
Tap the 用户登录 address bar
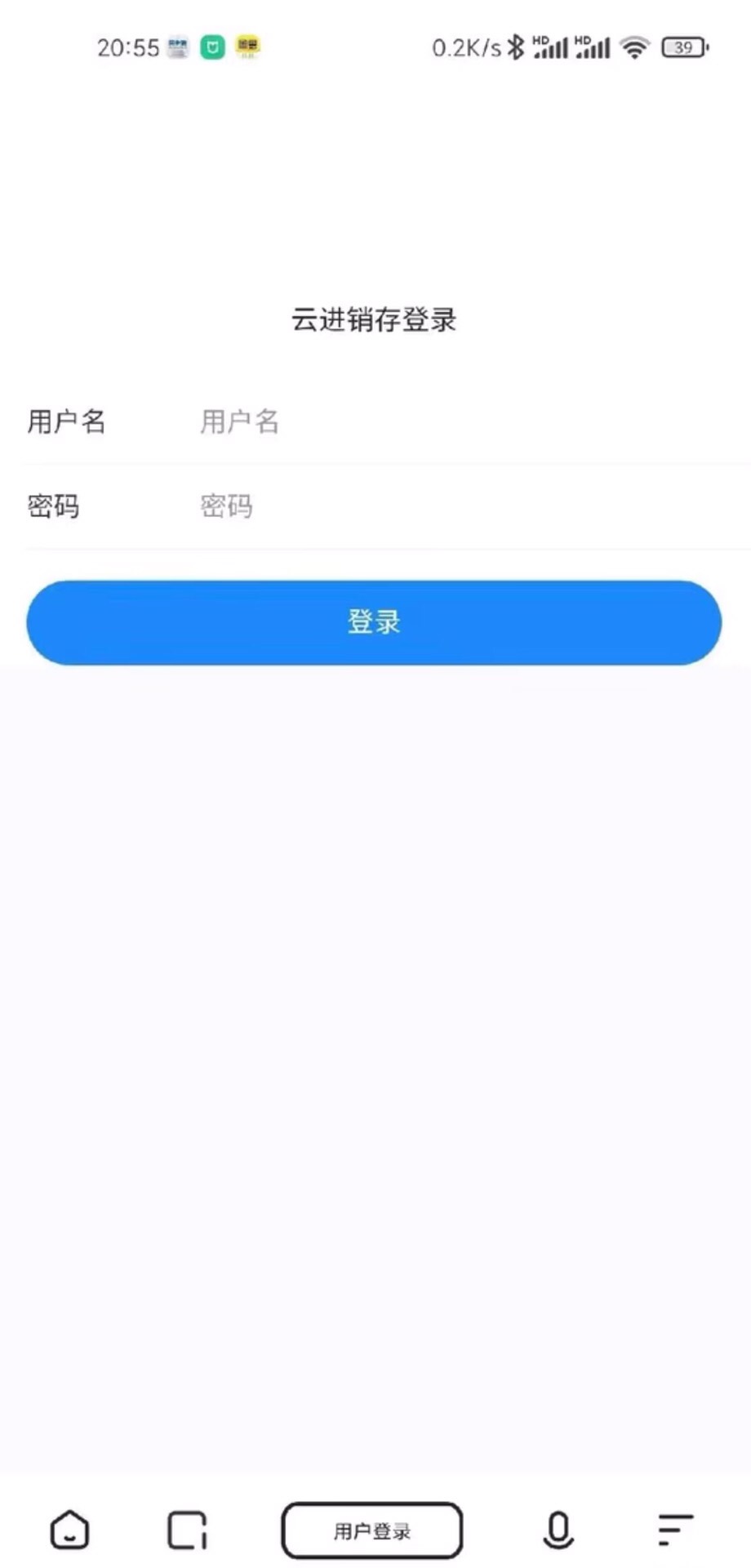[372, 1530]
